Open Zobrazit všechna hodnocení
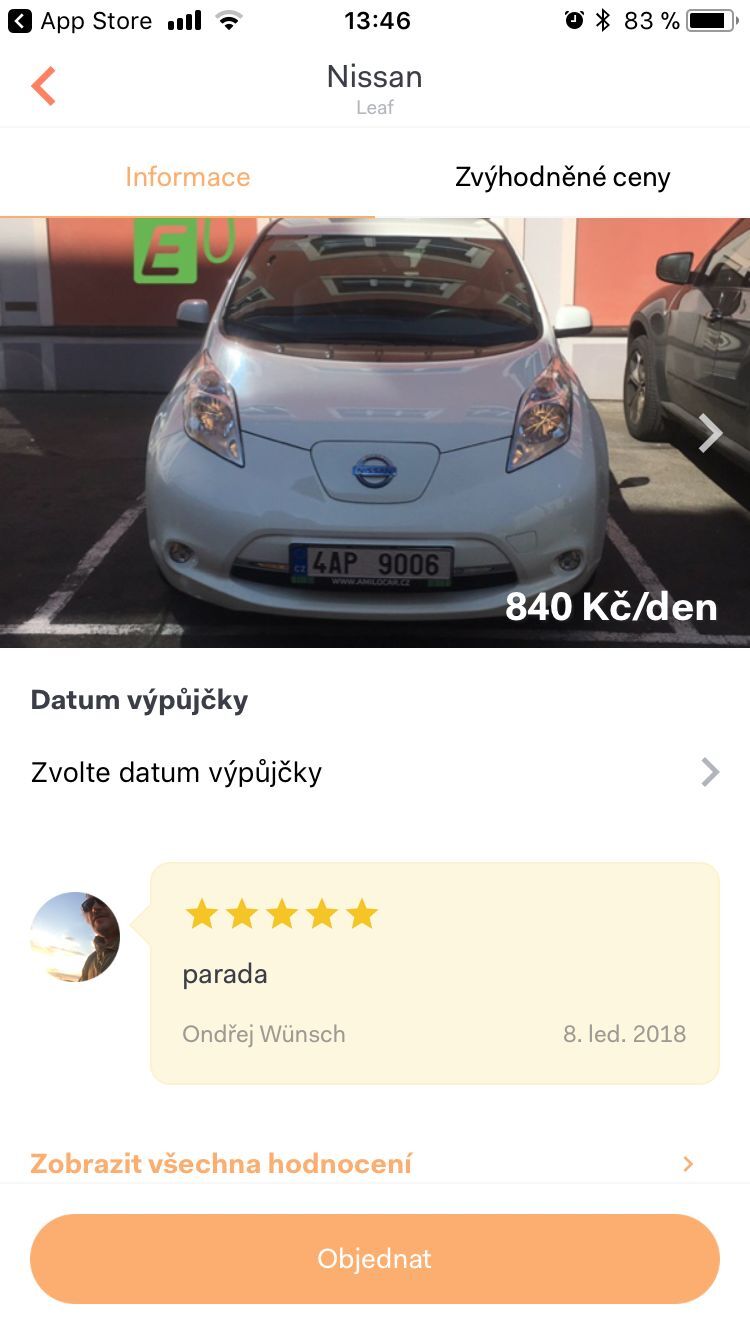The height and width of the screenshot is (1334, 750). pos(222,1163)
